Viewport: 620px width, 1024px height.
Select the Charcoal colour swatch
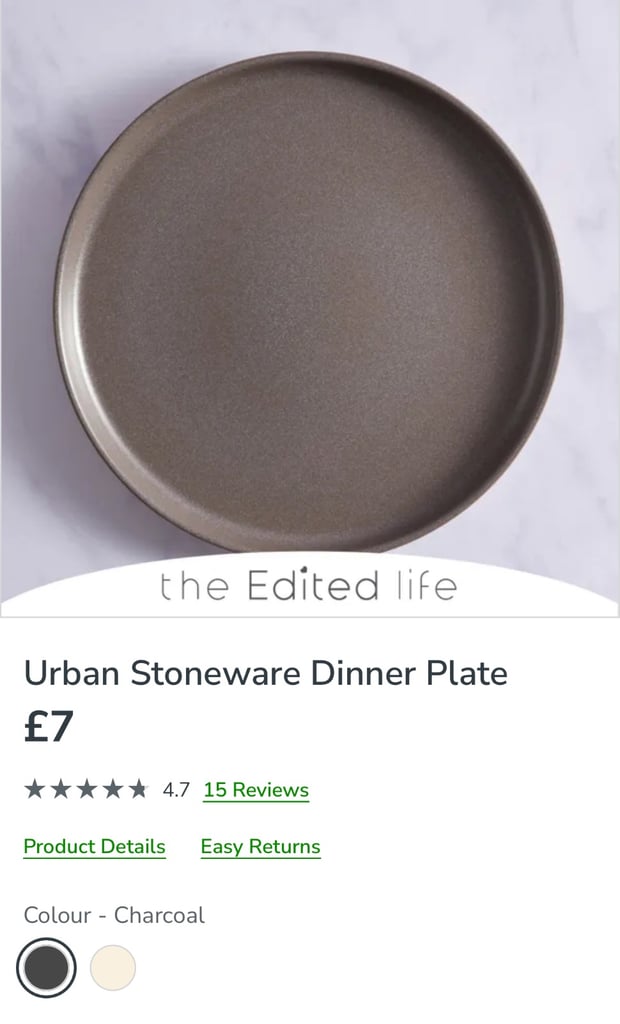46,967
